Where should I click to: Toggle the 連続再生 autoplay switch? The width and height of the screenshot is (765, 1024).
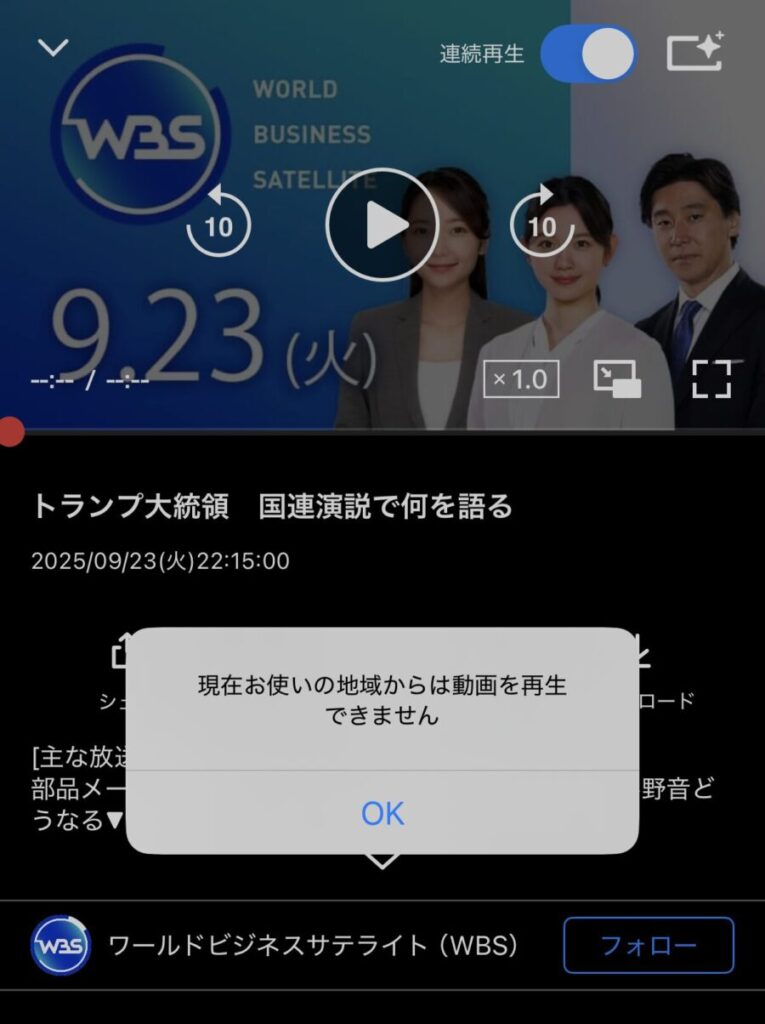588,54
